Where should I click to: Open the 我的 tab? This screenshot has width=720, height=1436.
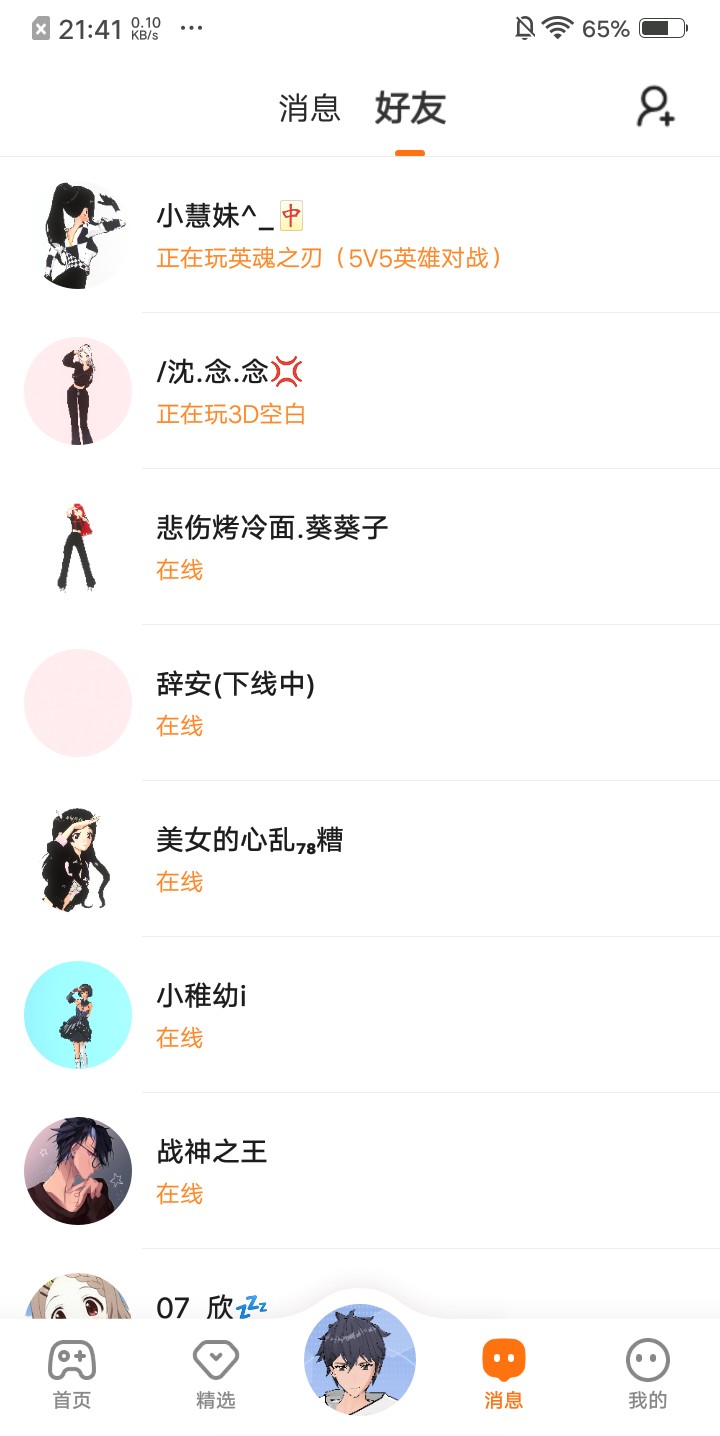[x=647, y=1374]
